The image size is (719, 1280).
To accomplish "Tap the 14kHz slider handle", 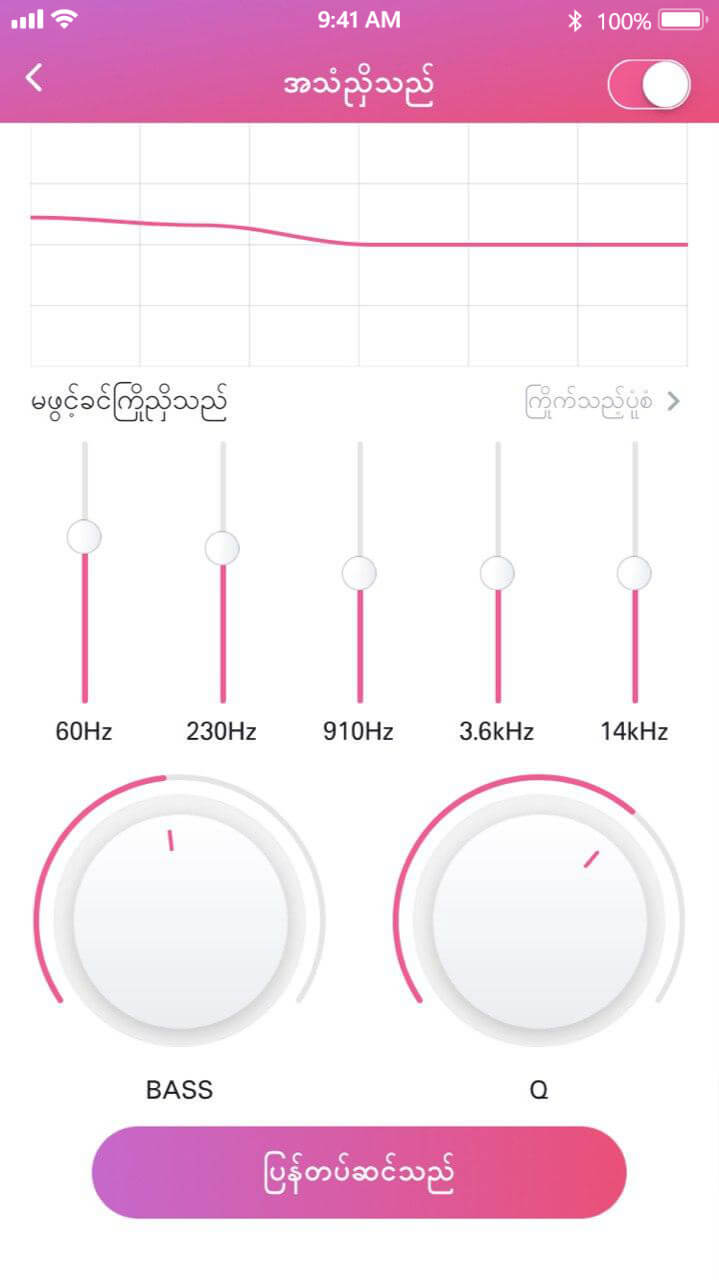I will pos(634,573).
